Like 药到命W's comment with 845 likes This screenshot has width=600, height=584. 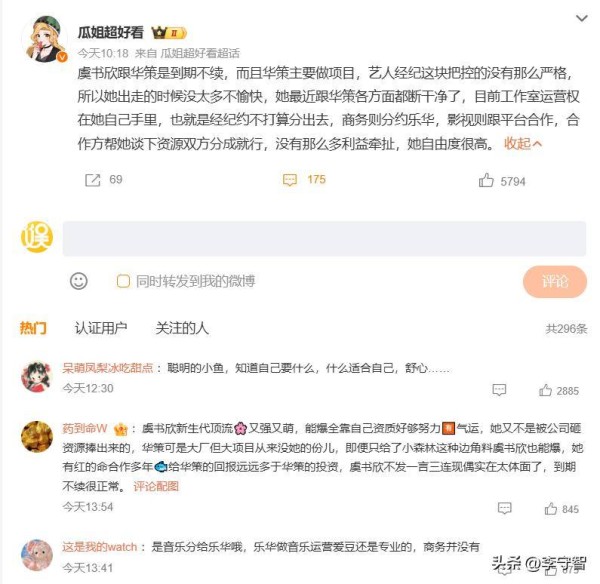[x=546, y=510]
